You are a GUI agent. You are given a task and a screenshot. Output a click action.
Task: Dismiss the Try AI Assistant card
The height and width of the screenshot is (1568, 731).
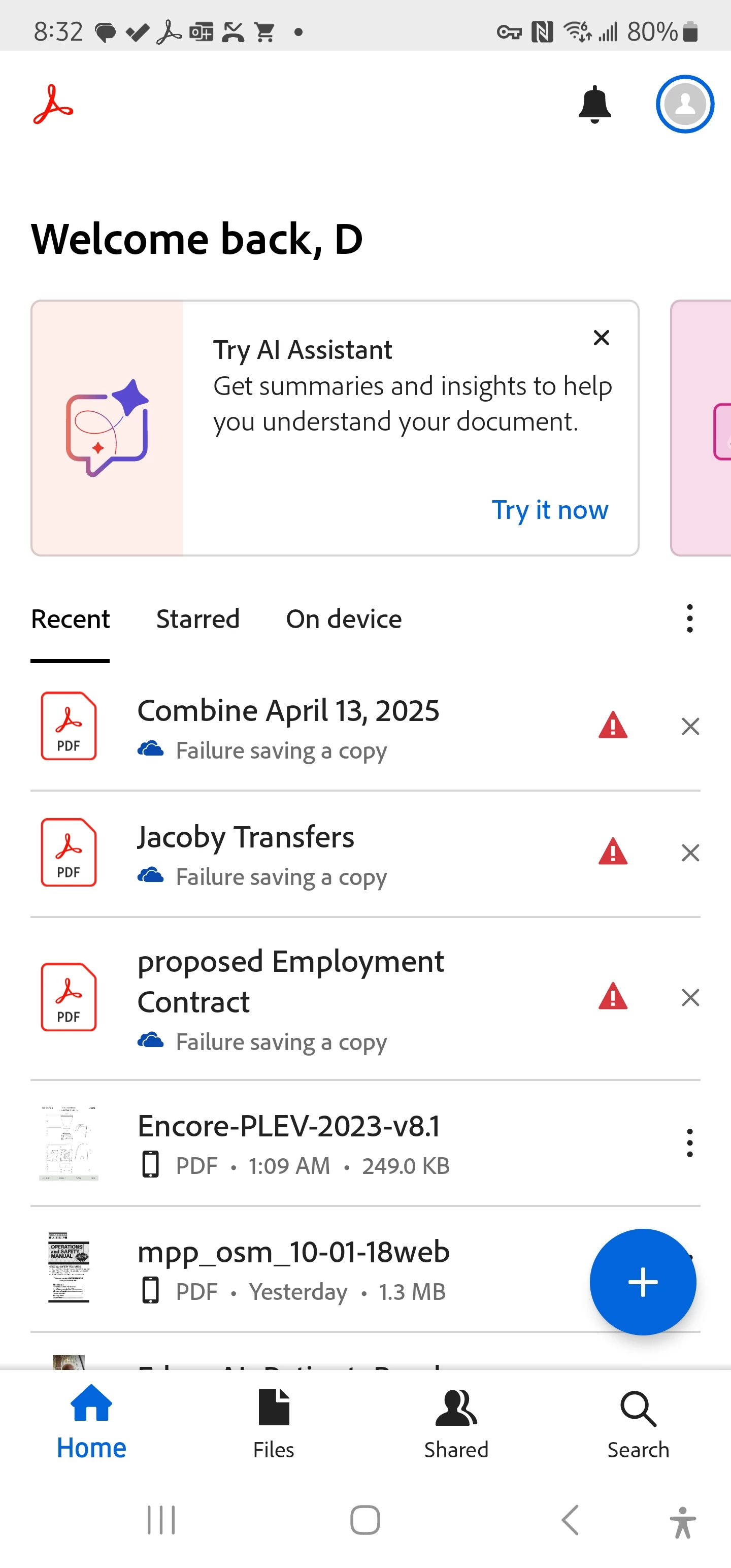point(601,338)
